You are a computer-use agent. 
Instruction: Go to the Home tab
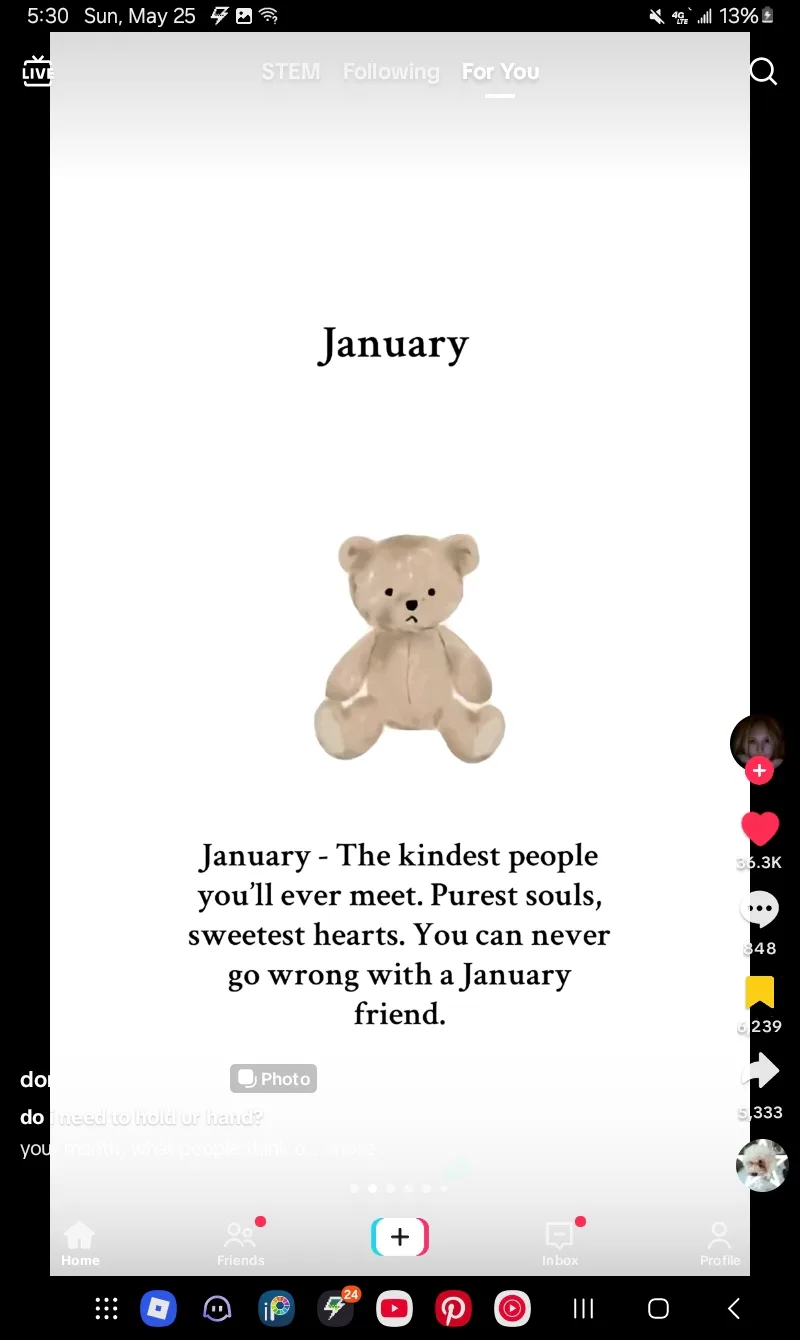(x=80, y=1244)
